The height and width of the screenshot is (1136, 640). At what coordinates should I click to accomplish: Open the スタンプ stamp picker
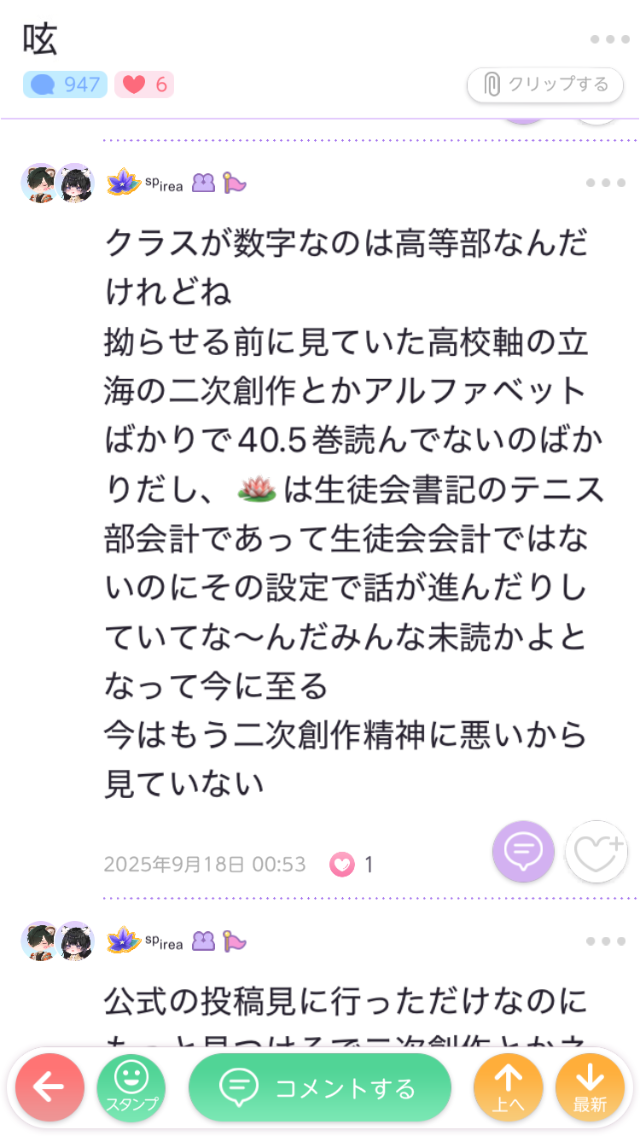tap(131, 1088)
